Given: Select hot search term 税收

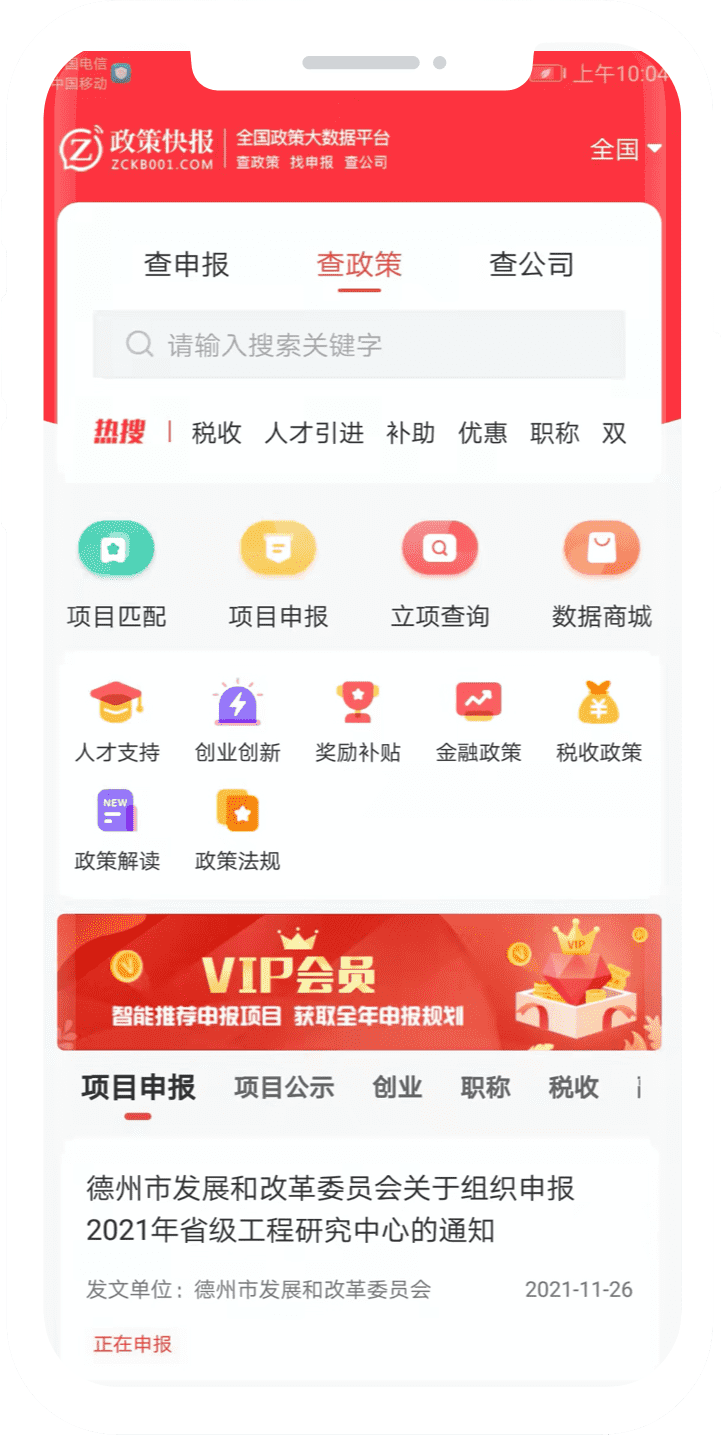Looking at the screenshot, I should click(217, 433).
